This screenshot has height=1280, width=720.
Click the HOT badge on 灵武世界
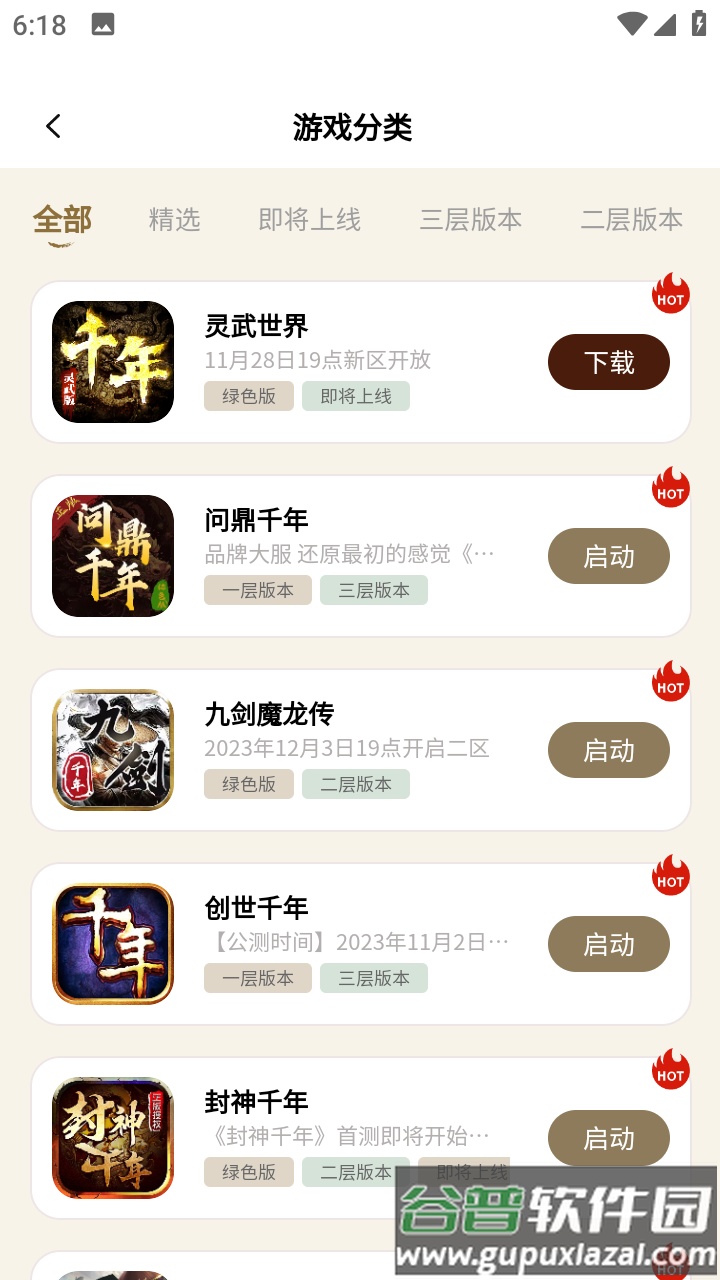pyautogui.click(x=670, y=293)
